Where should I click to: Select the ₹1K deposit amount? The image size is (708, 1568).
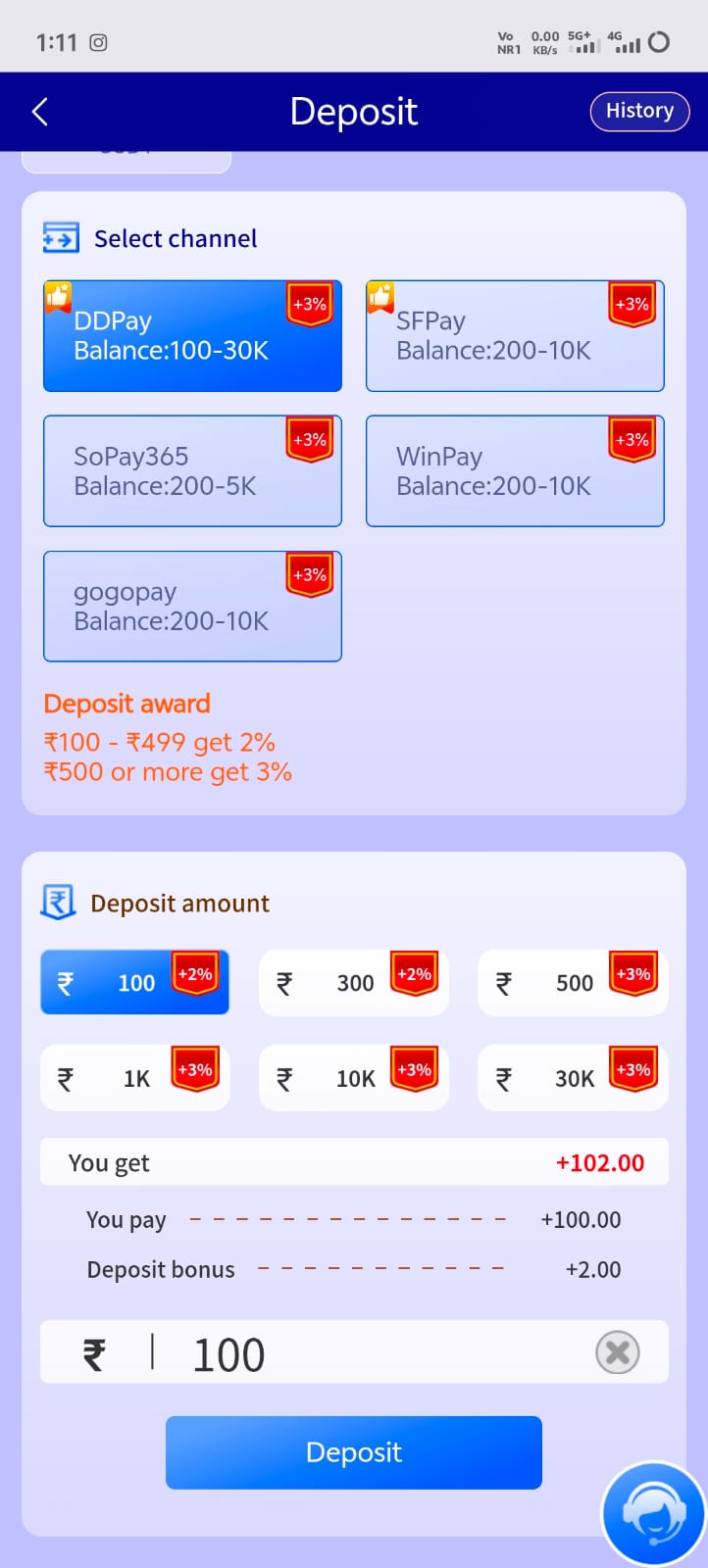(x=134, y=1078)
